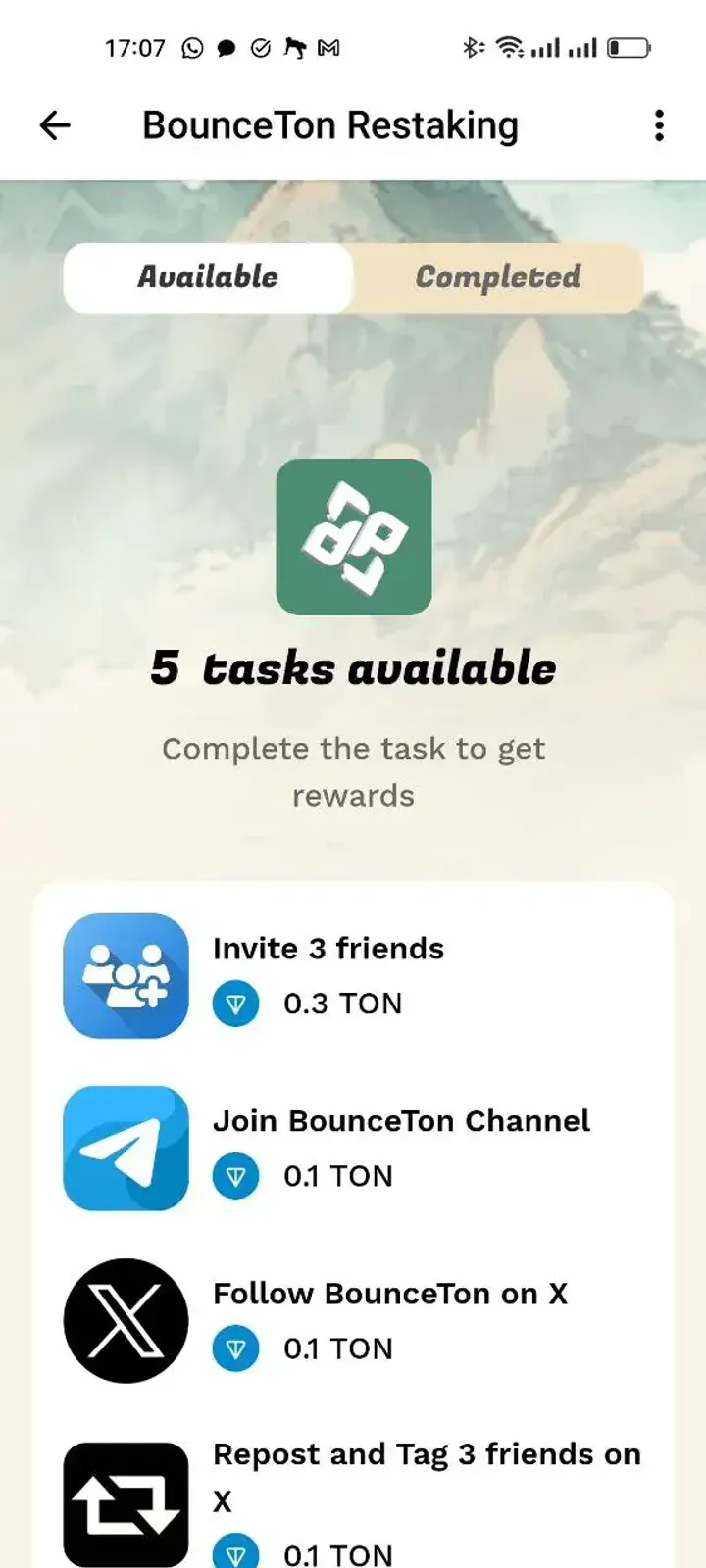The width and height of the screenshot is (706, 1568).
Task: Open the three-dot overflow menu
Action: pos(657,125)
